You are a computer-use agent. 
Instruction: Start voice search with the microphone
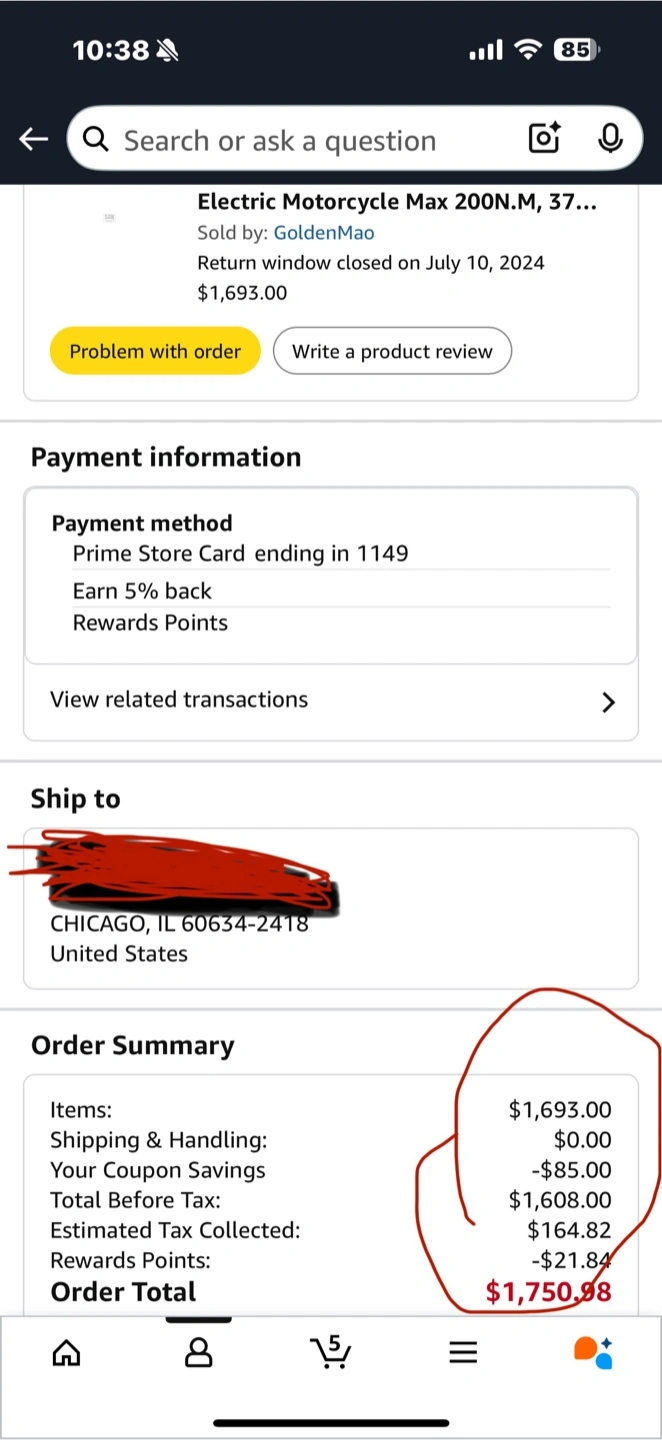coord(610,139)
